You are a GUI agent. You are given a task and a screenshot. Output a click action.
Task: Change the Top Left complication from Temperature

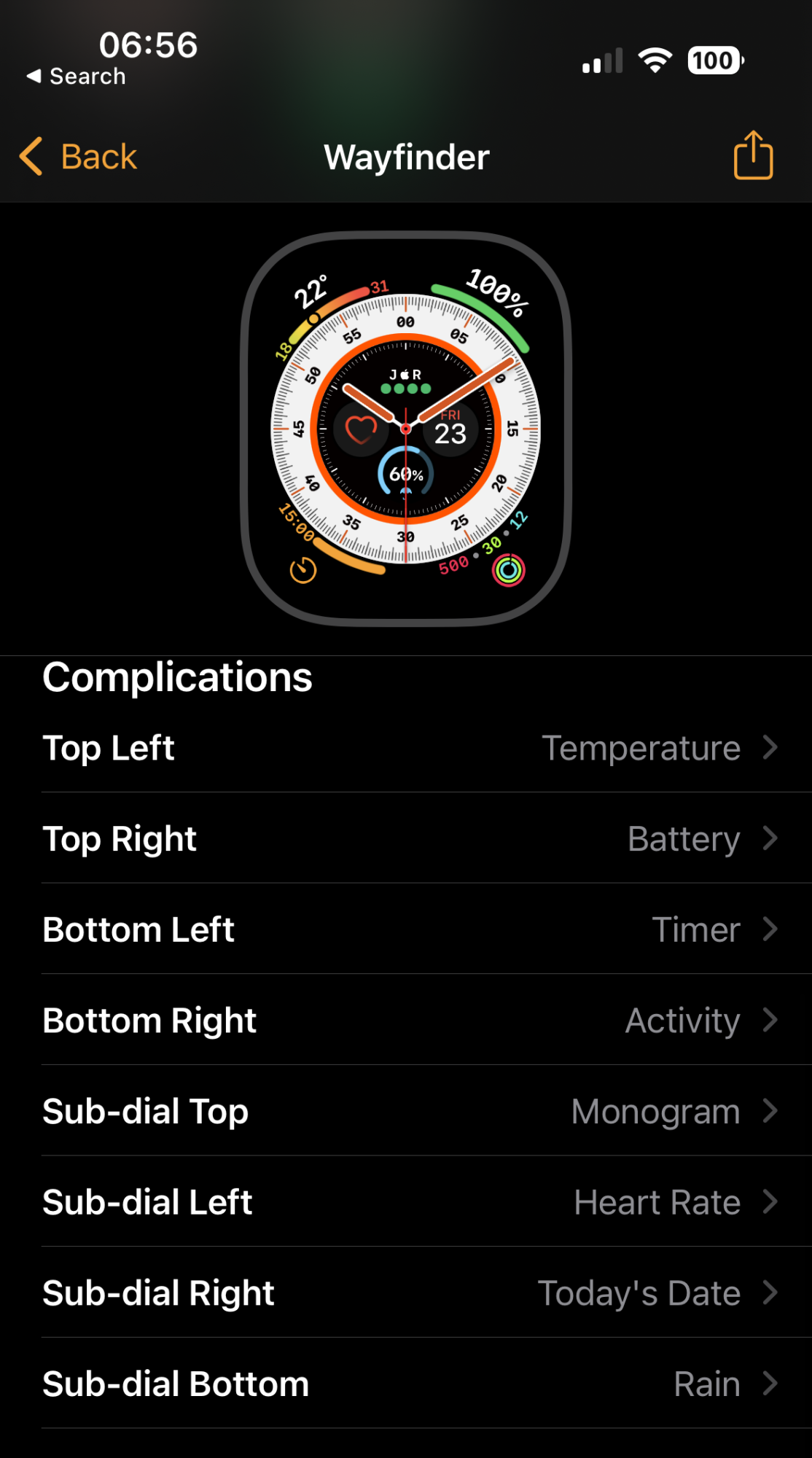pos(408,748)
